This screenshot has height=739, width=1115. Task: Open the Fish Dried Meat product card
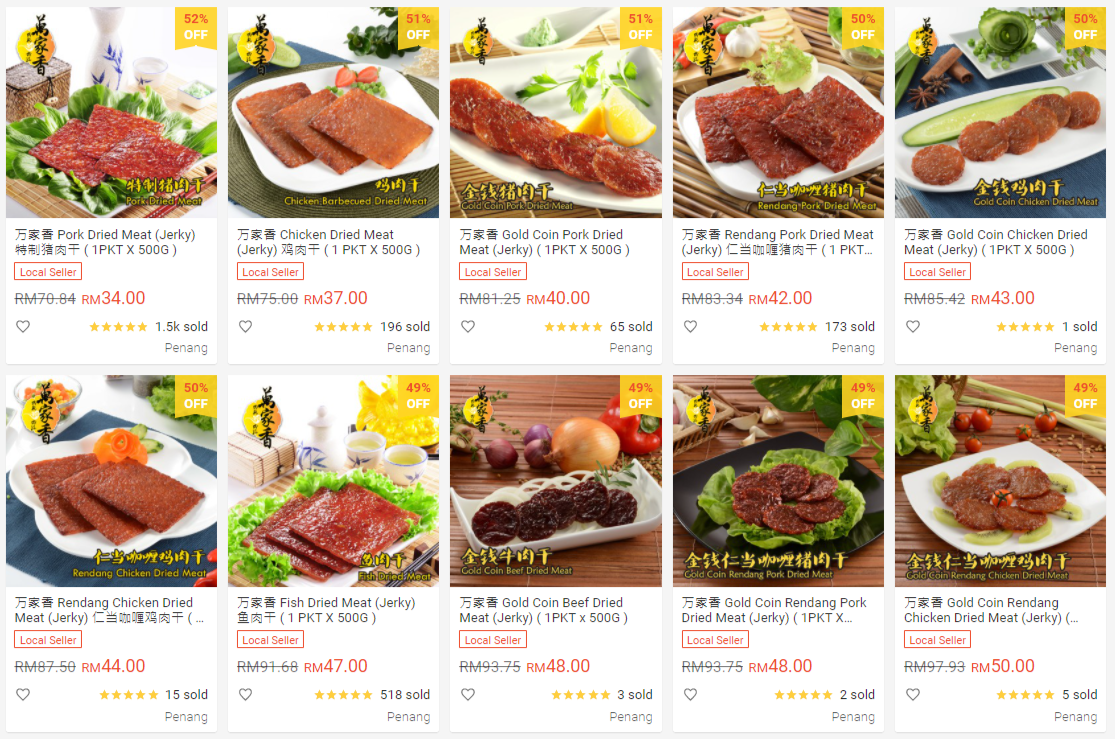tap(333, 480)
